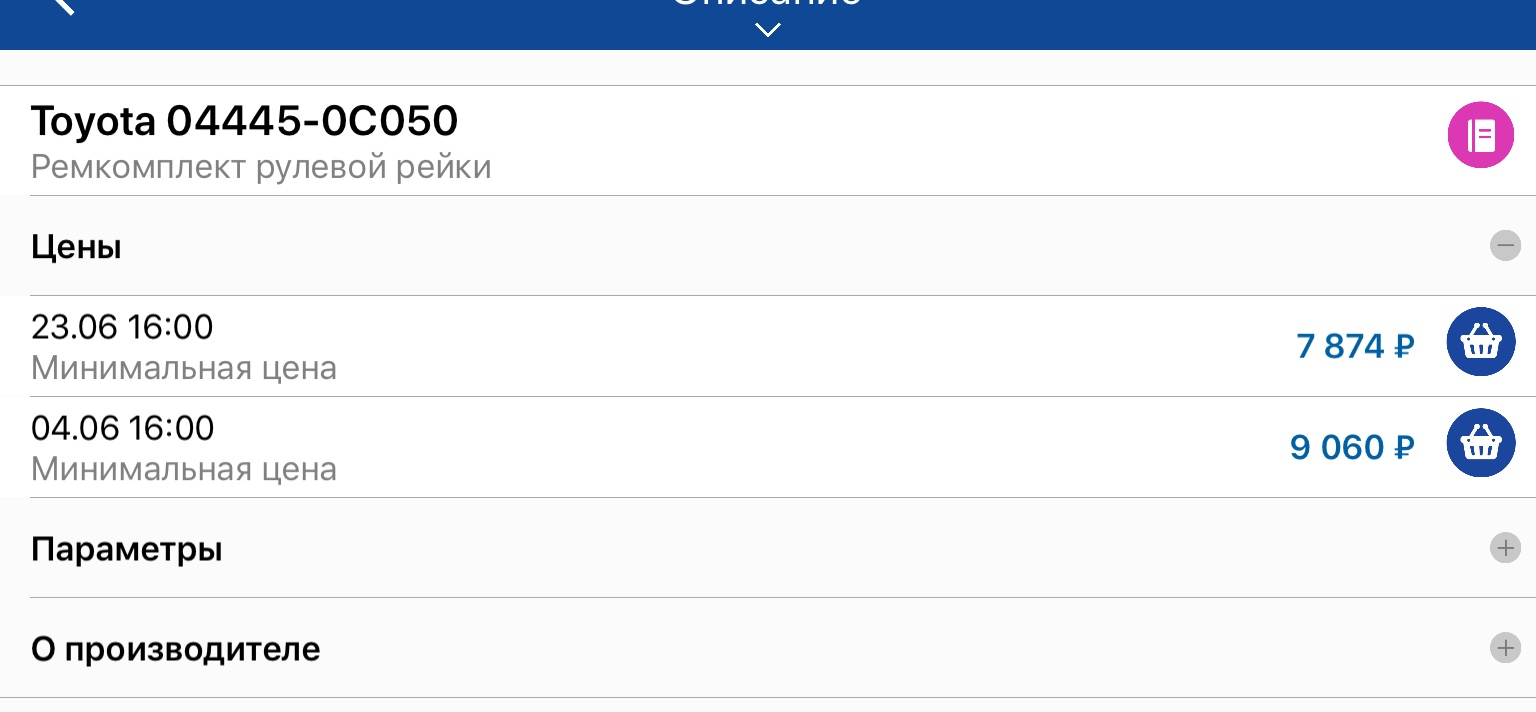Expand the Параметры section
This screenshot has width=1536, height=712.
click(x=1504, y=548)
